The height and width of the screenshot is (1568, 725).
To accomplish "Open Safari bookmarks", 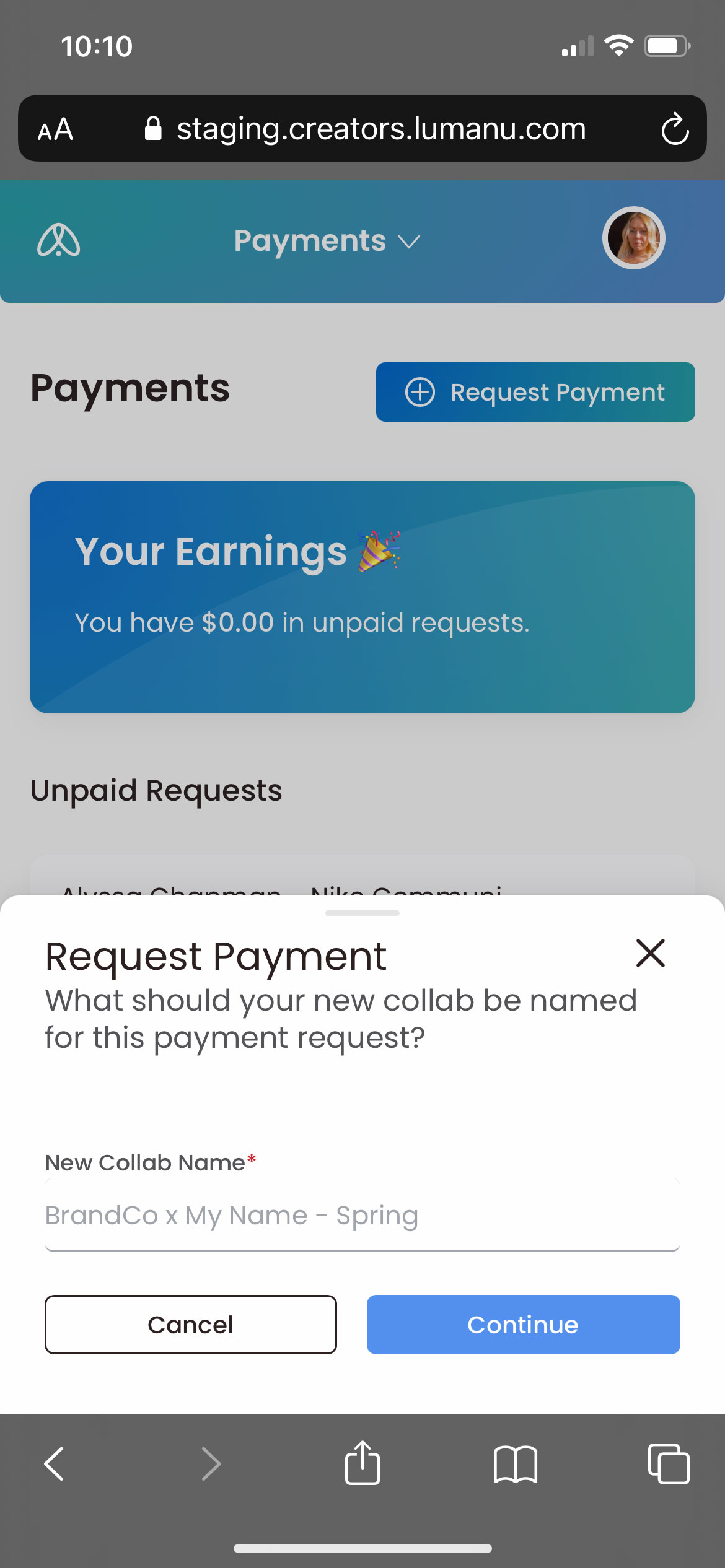I will click(x=515, y=1464).
